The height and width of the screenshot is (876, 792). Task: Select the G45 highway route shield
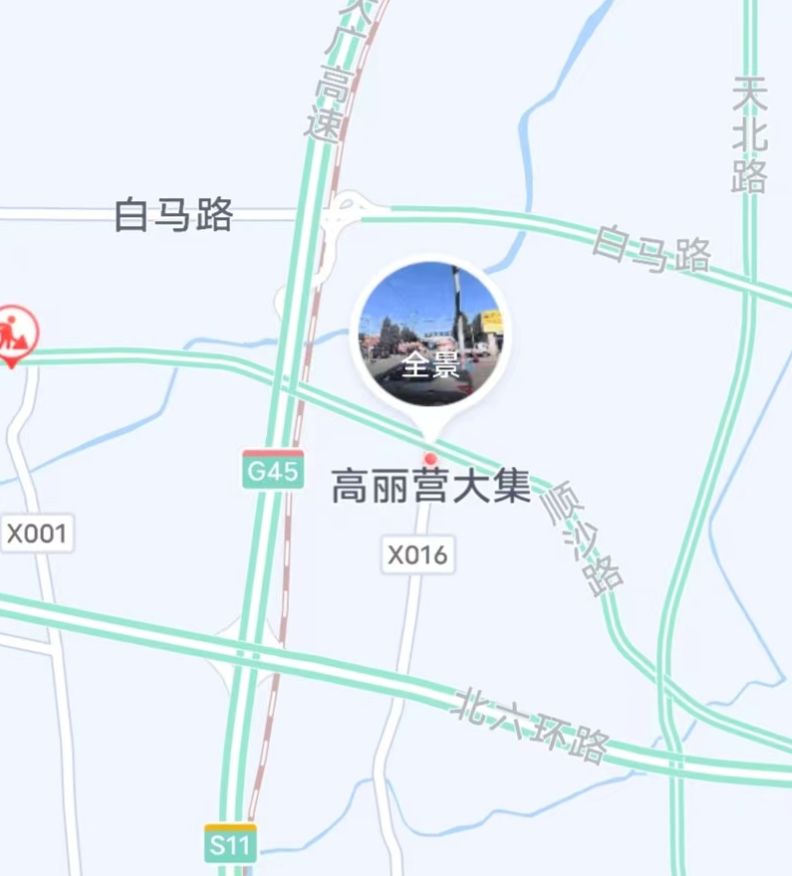tap(270, 469)
